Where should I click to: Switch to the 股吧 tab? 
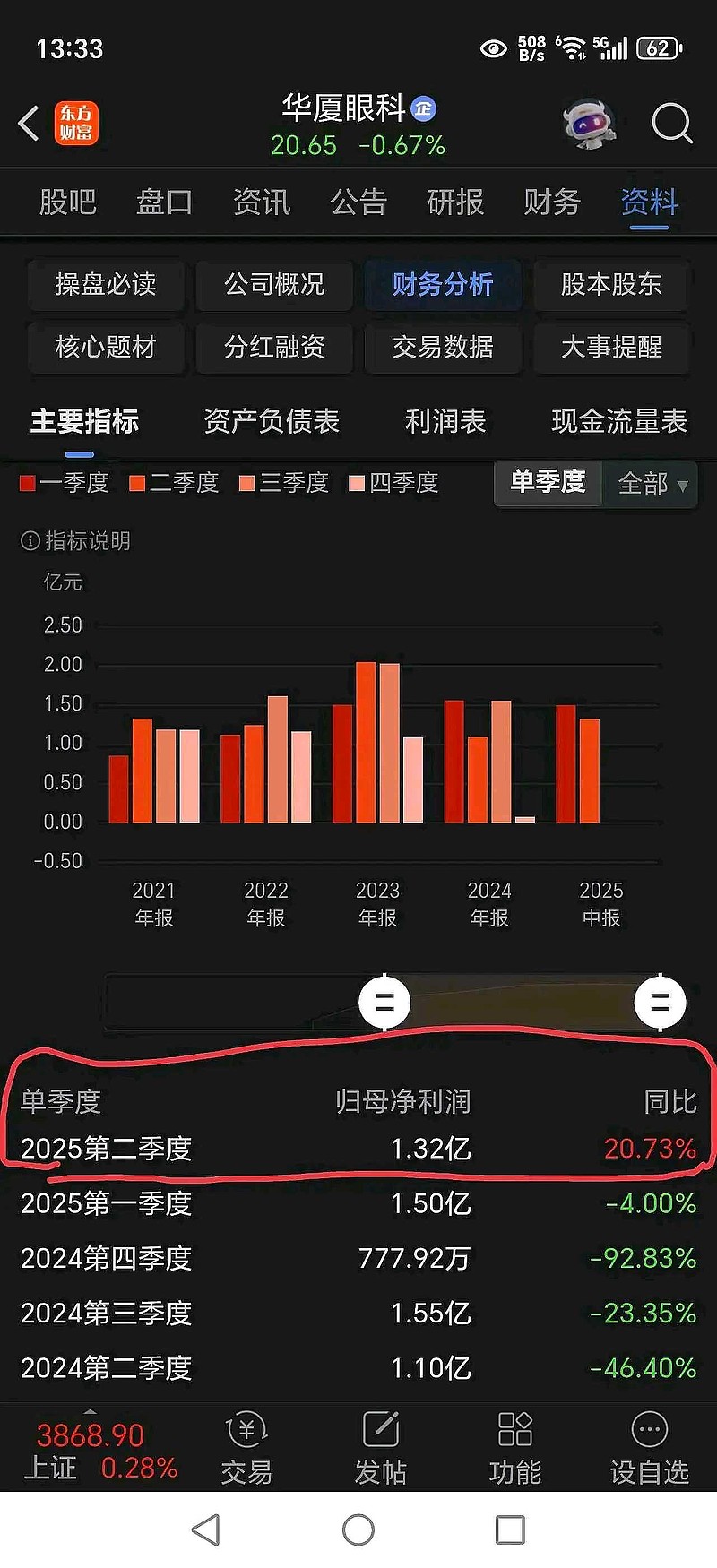pos(67,202)
